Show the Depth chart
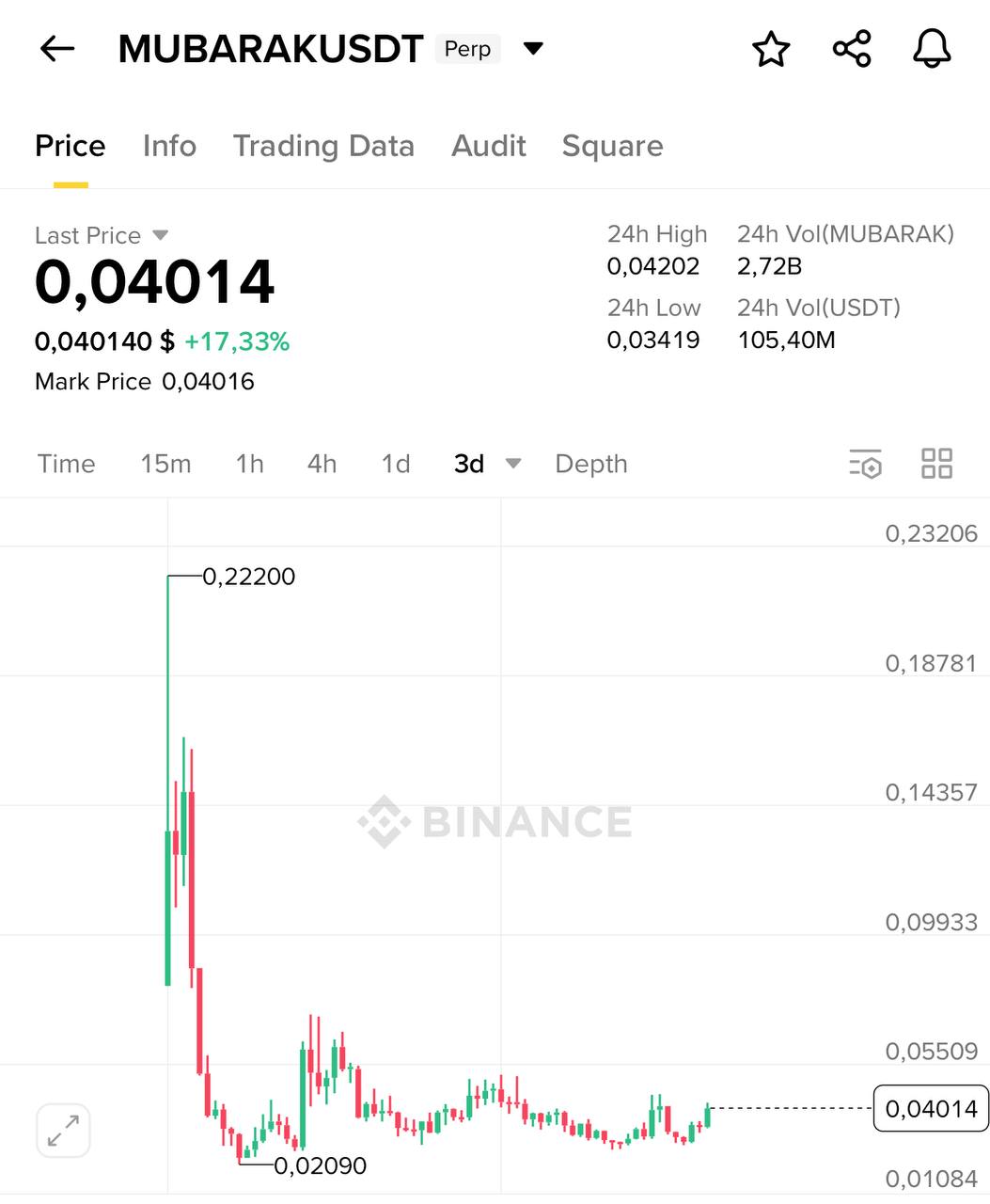 (x=590, y=464)
